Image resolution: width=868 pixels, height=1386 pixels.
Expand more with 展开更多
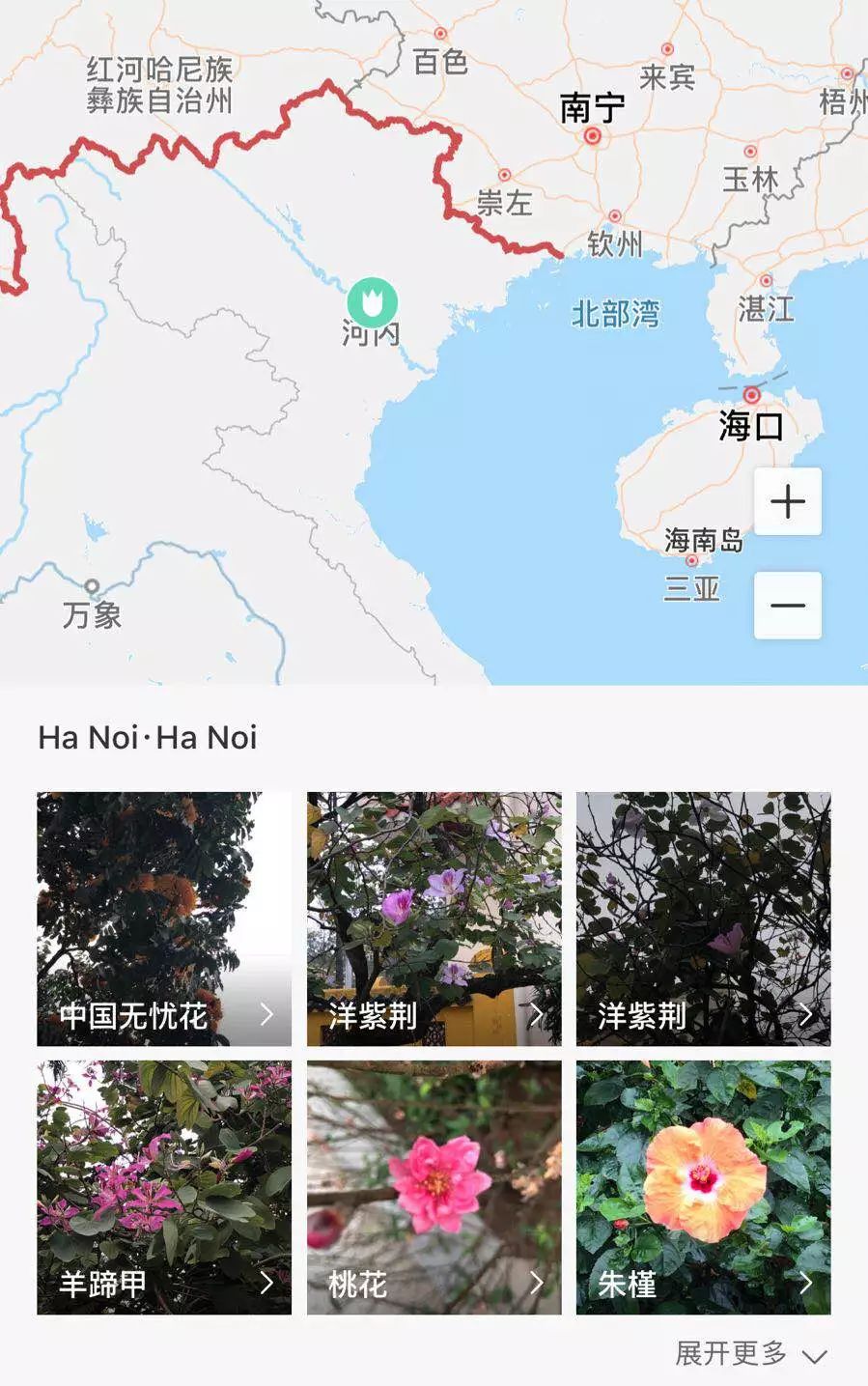click(x=750, y=1354)
